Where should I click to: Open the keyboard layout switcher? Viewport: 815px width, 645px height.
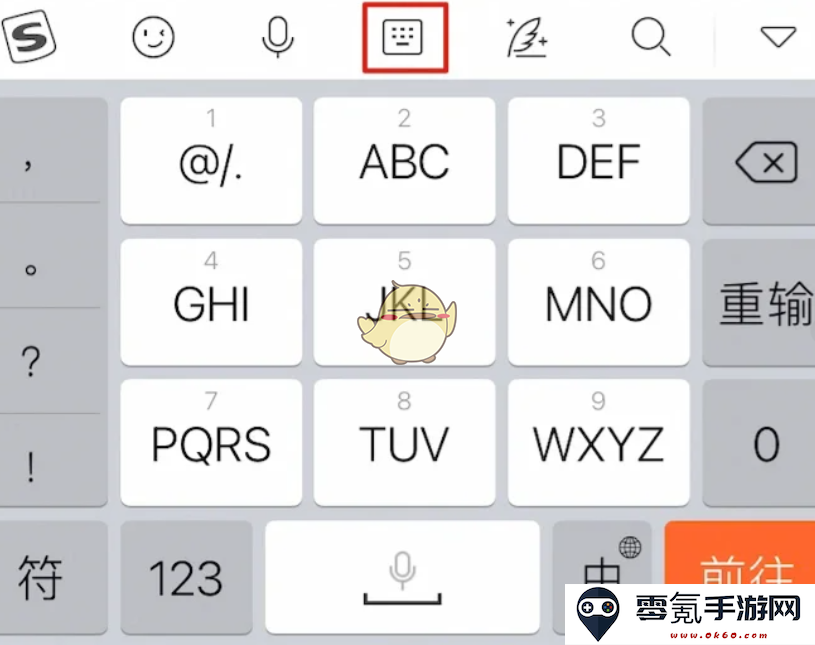click(x=404, y=38)
